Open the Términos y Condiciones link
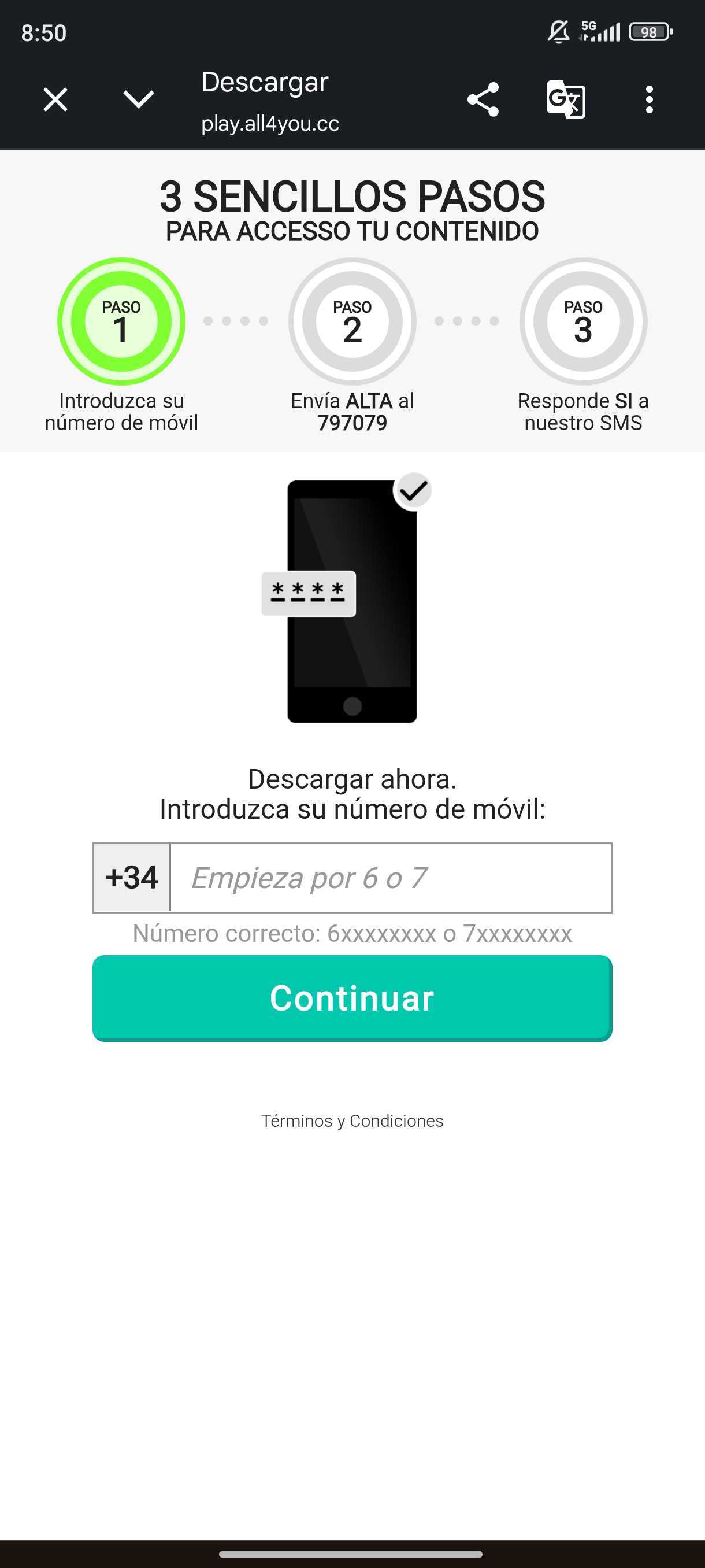 point(352,1120)
